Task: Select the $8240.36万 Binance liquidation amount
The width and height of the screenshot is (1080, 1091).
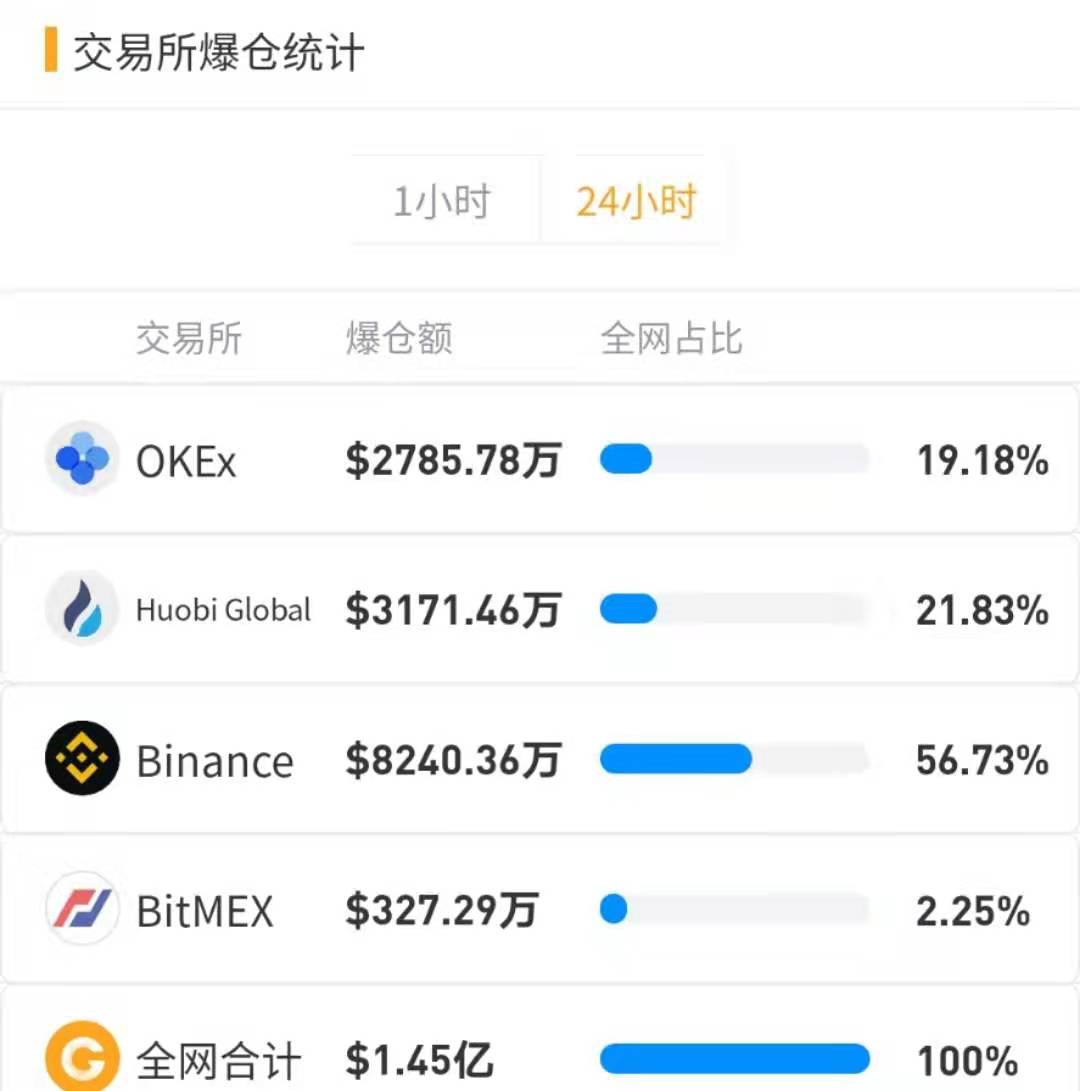Action: click(453, 760)
